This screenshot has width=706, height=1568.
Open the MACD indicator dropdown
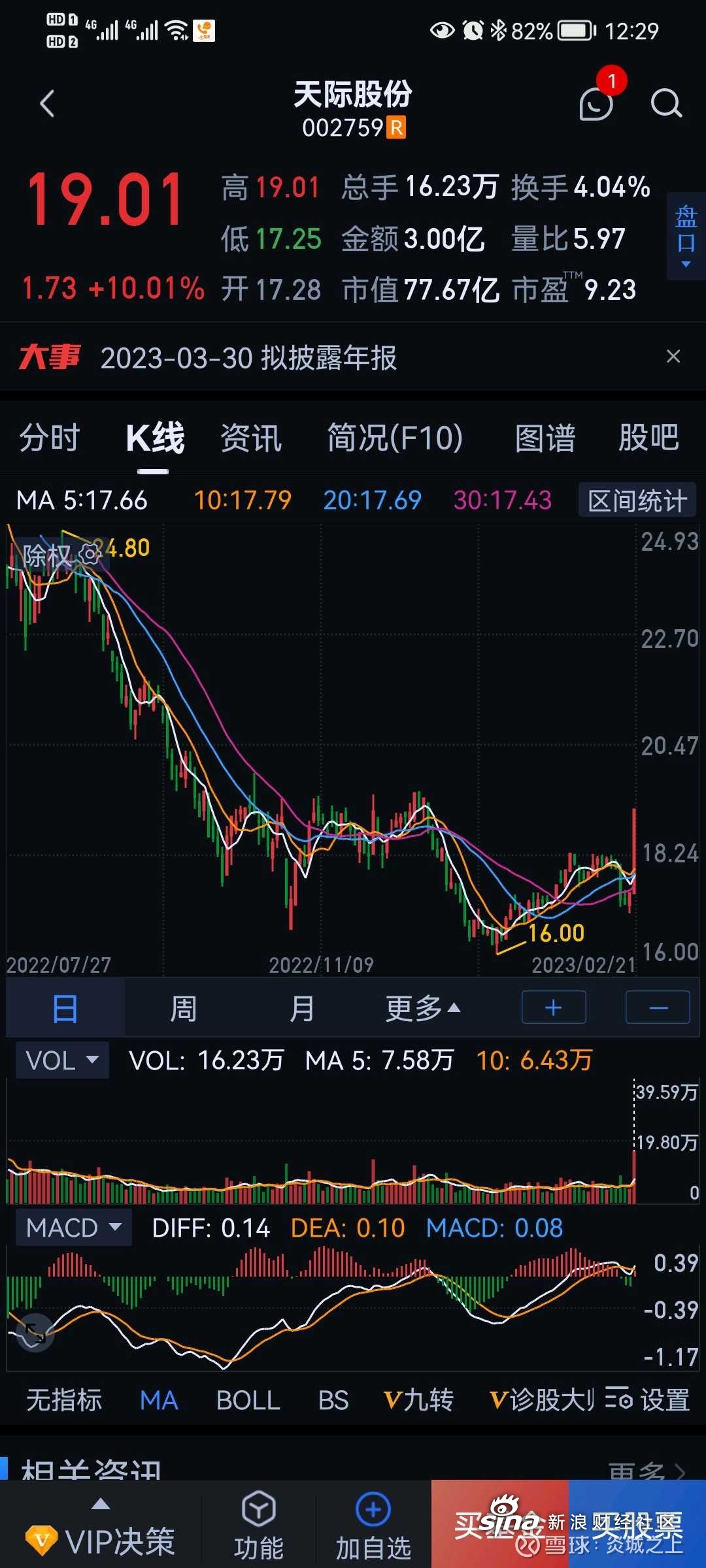tap(74, 1228)
